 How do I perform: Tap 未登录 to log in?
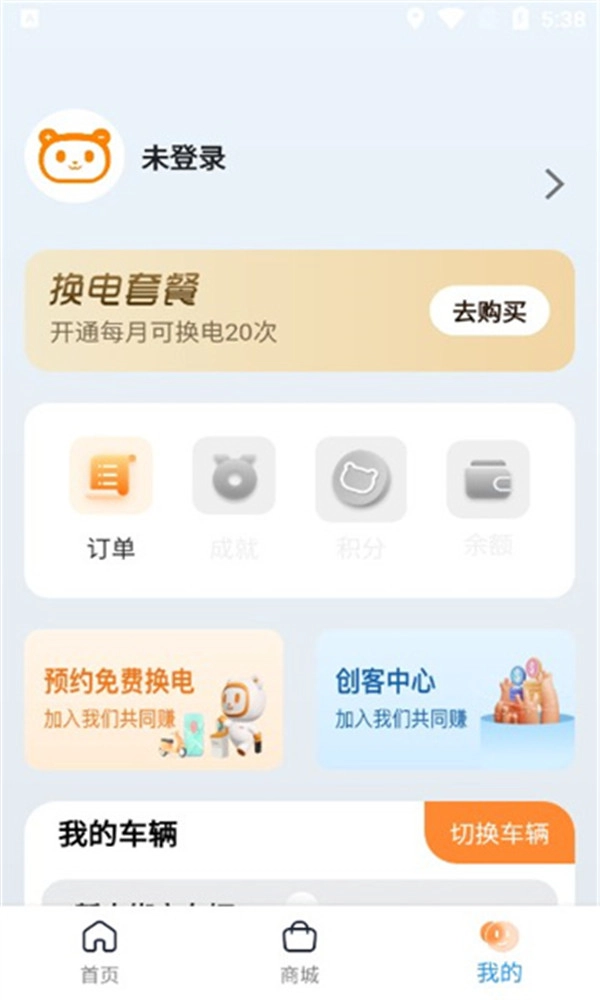tap(183, 159)
